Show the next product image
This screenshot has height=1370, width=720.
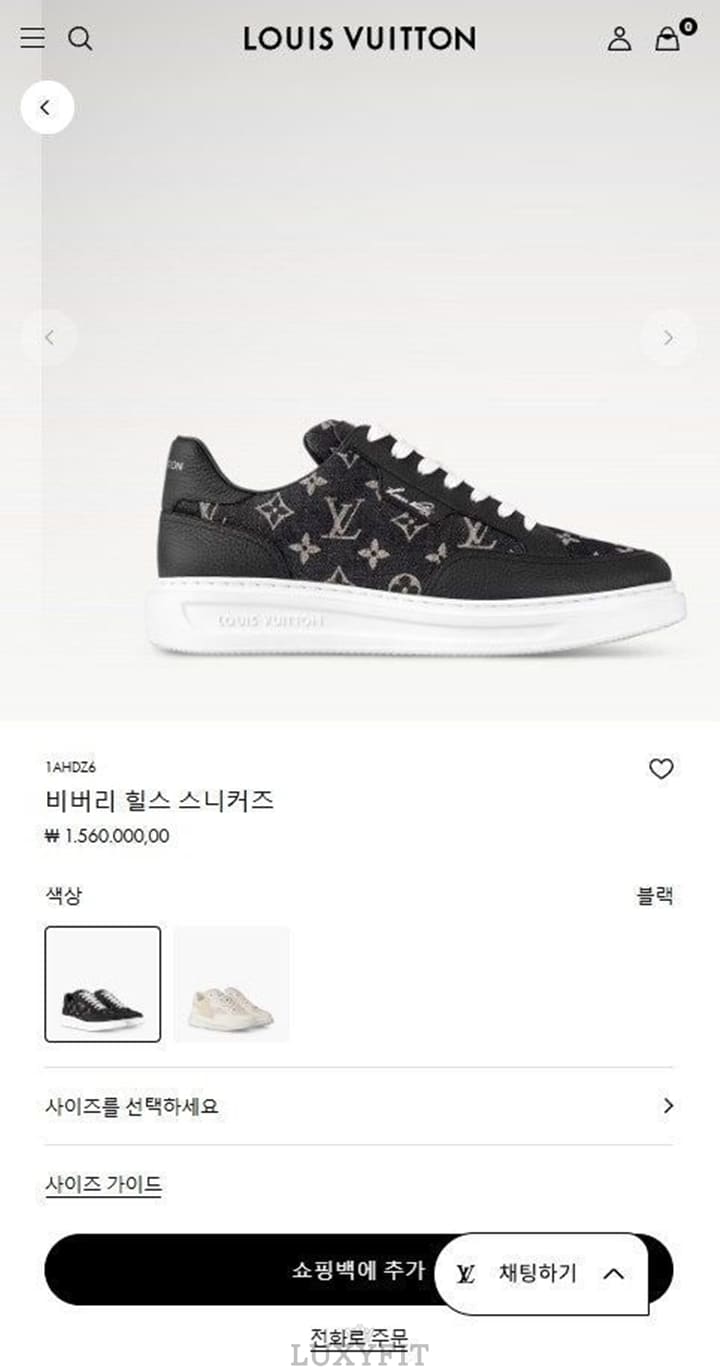[668, 338]
